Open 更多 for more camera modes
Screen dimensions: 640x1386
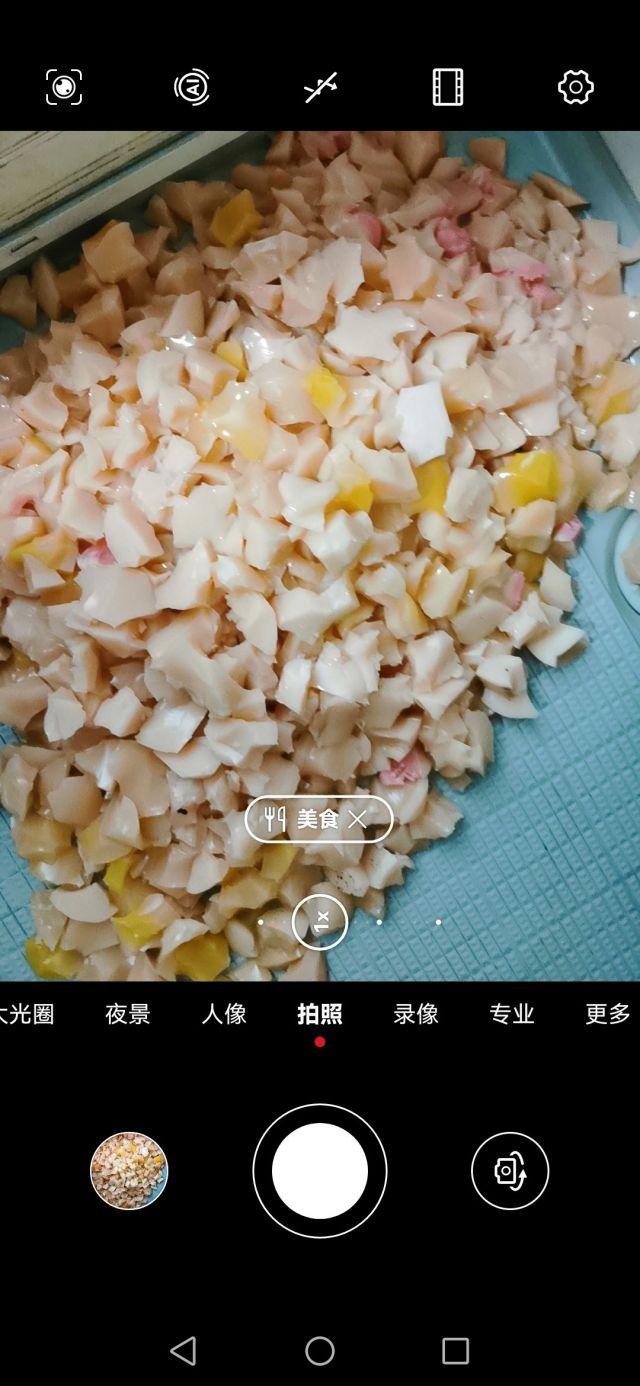[x=607, y=1014]
